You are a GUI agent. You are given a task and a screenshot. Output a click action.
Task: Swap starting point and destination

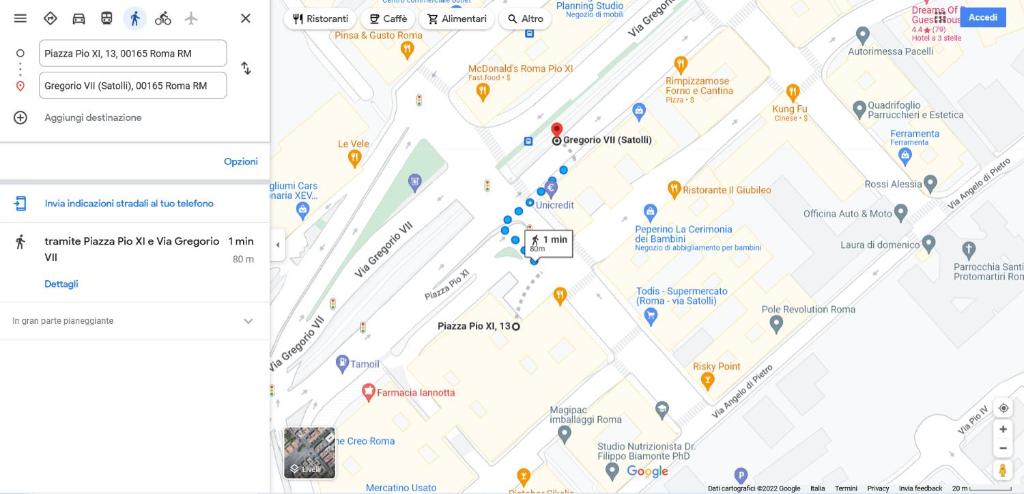(x=246, y=69)
